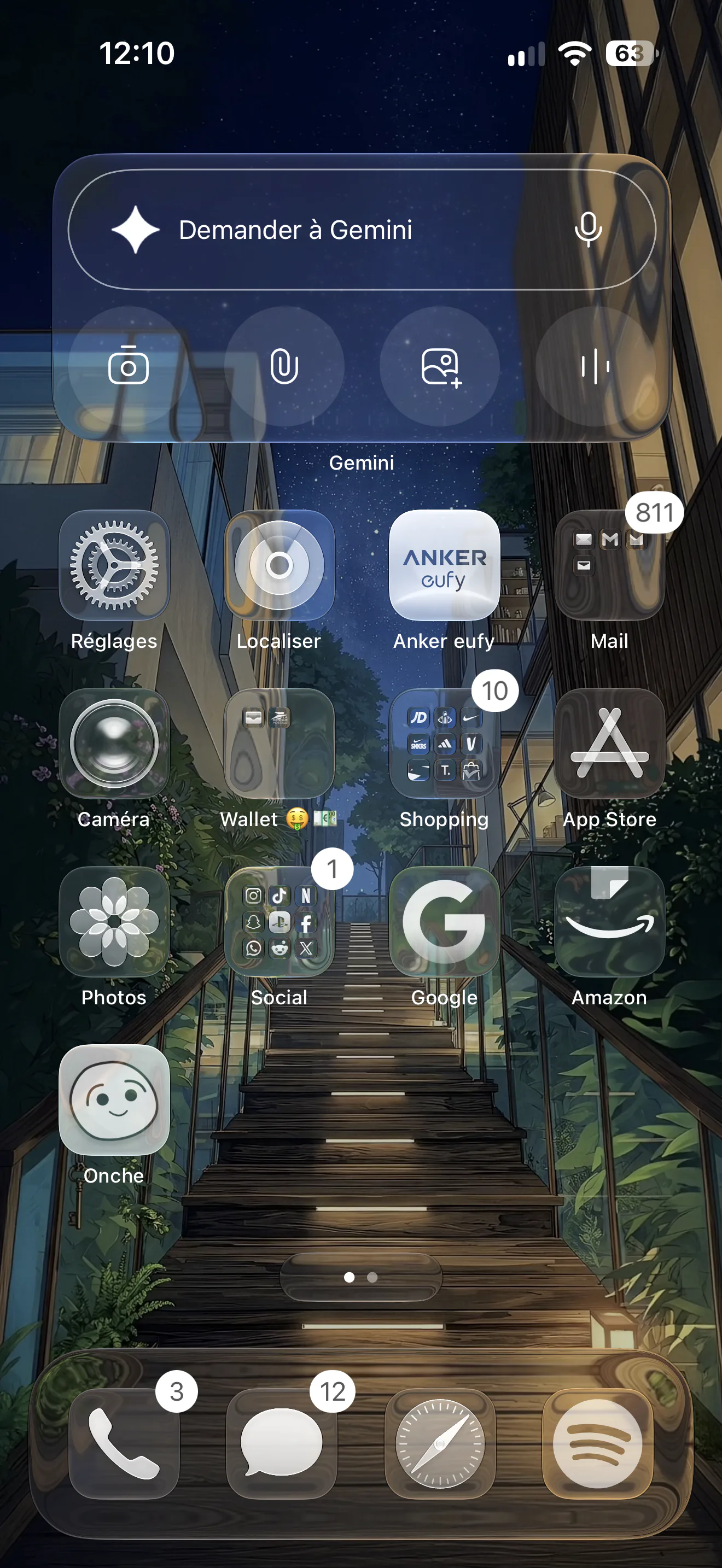Launch the App Store
The width and height of the screenshot is (722, 1568).
[609, 743]
